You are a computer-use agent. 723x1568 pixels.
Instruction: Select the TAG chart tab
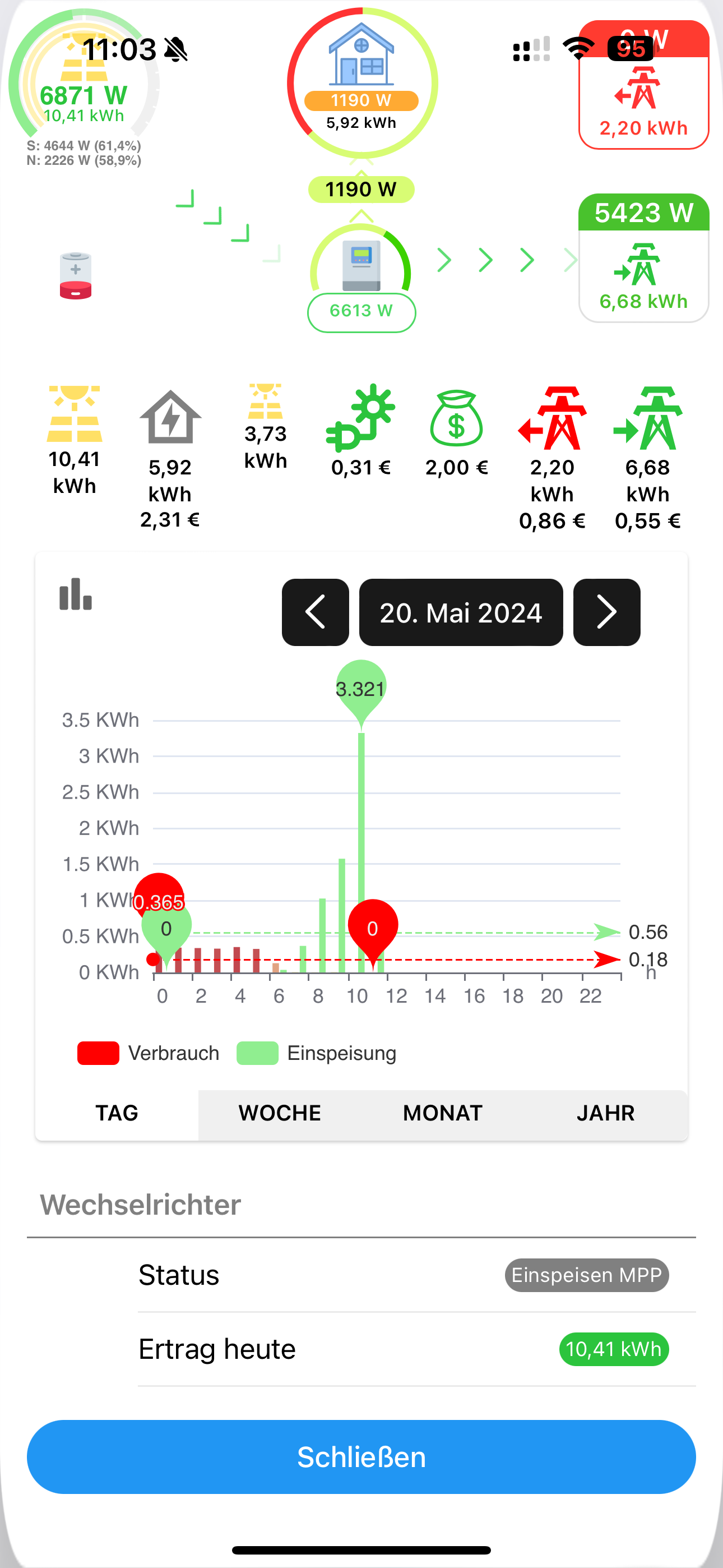(x=117, y=1113)
